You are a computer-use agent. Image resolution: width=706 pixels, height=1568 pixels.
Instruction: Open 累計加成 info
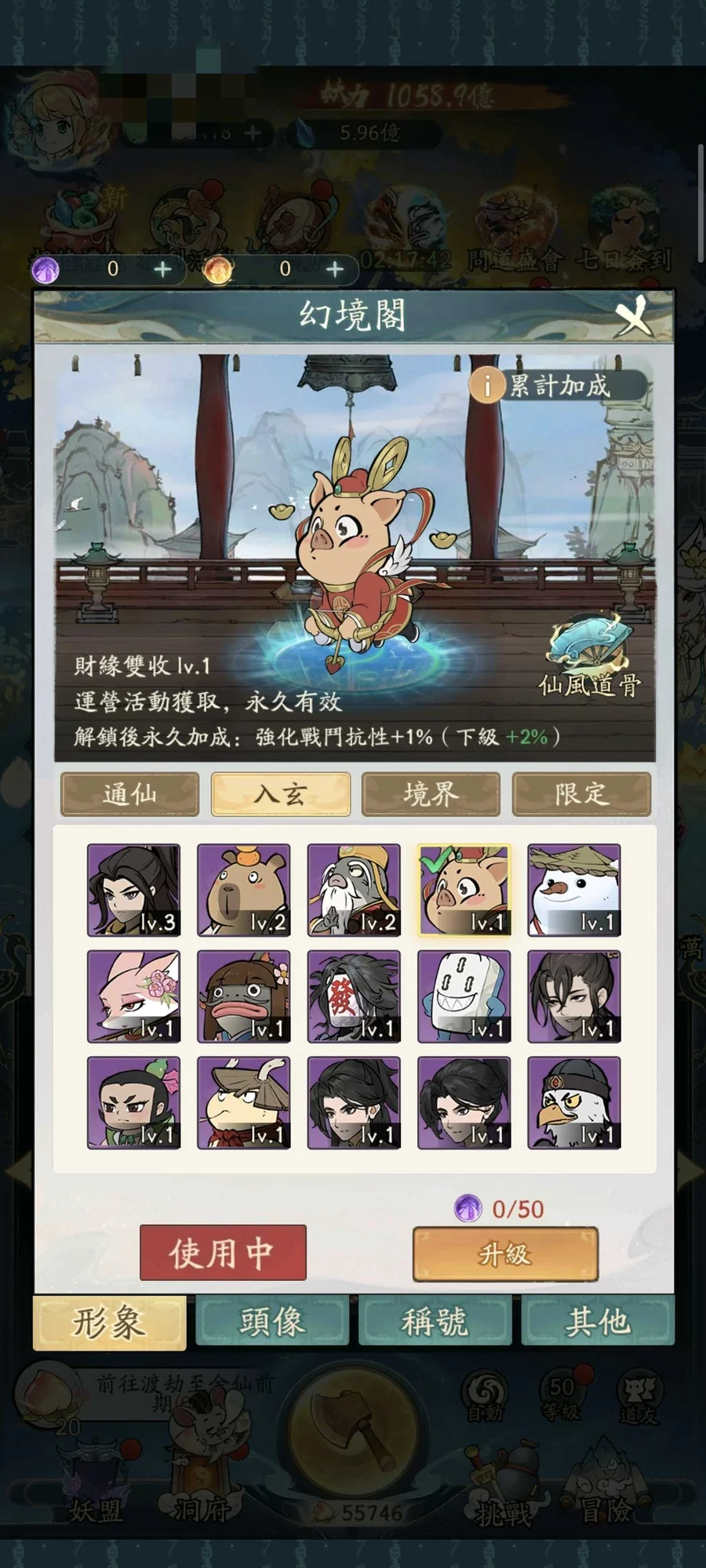pyautogui.click(x=559, y=386)
